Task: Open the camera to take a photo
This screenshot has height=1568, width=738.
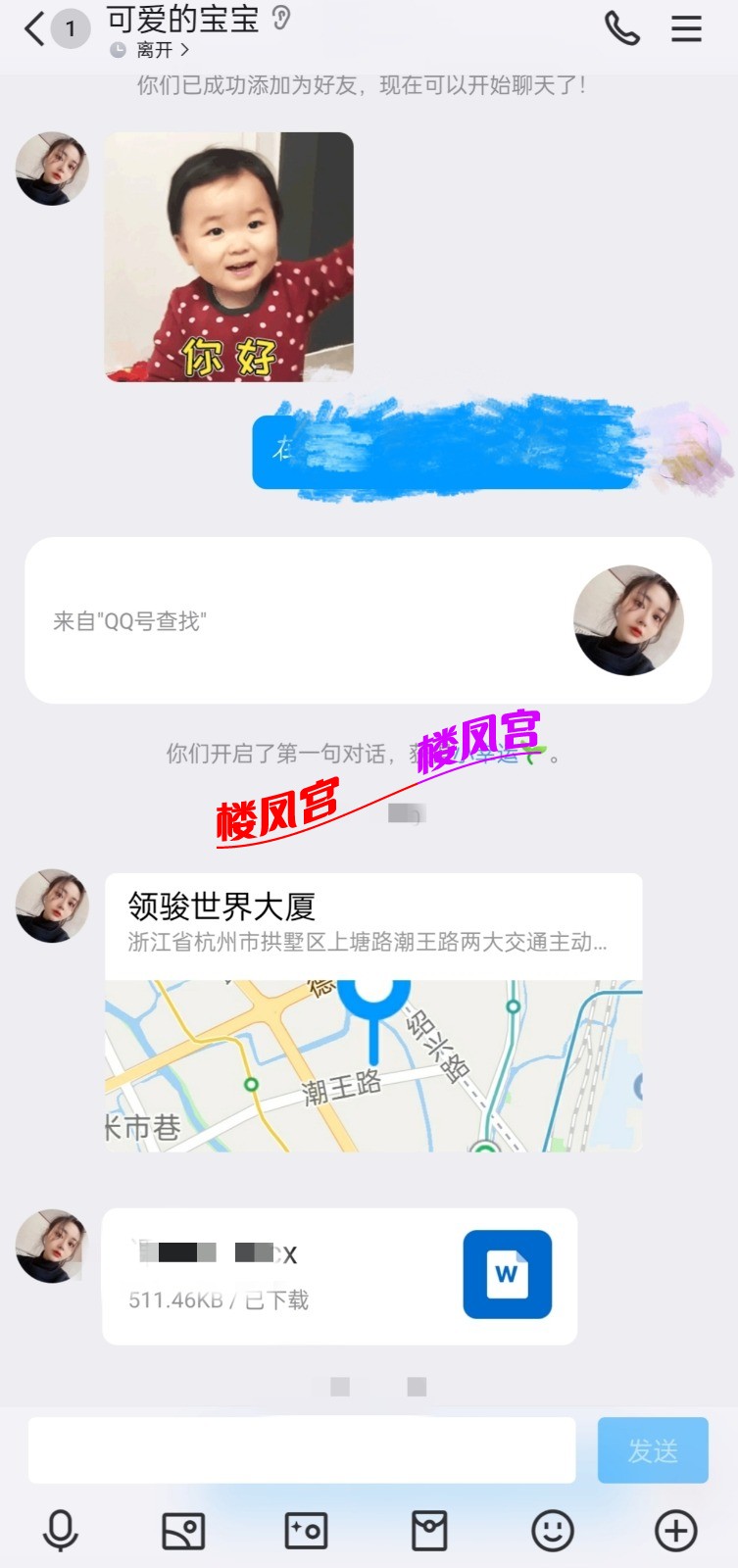Action: (306, 1530)
